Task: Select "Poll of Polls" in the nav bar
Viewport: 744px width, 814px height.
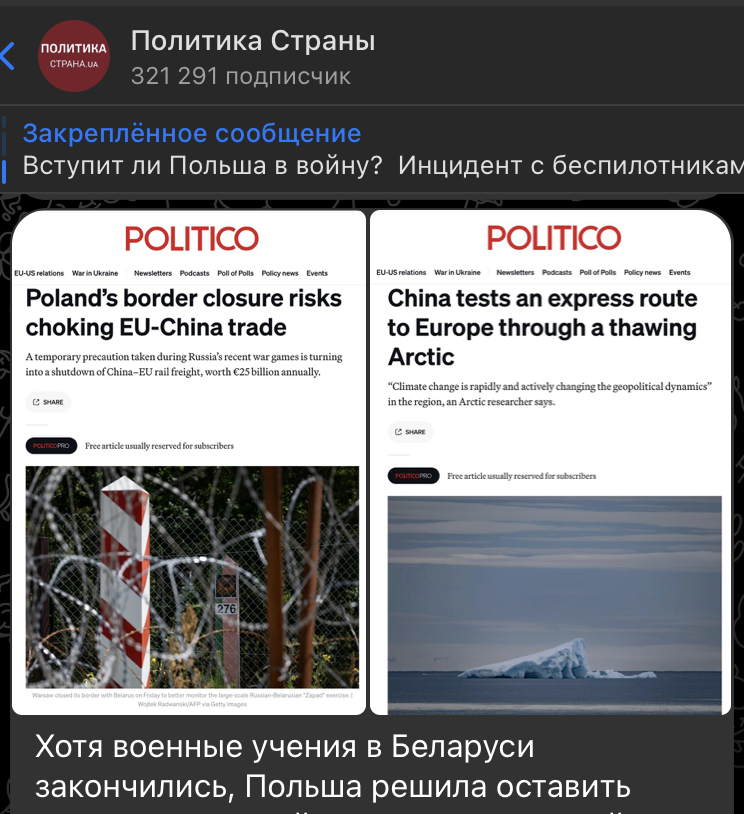Action: [x=236, y=272]
